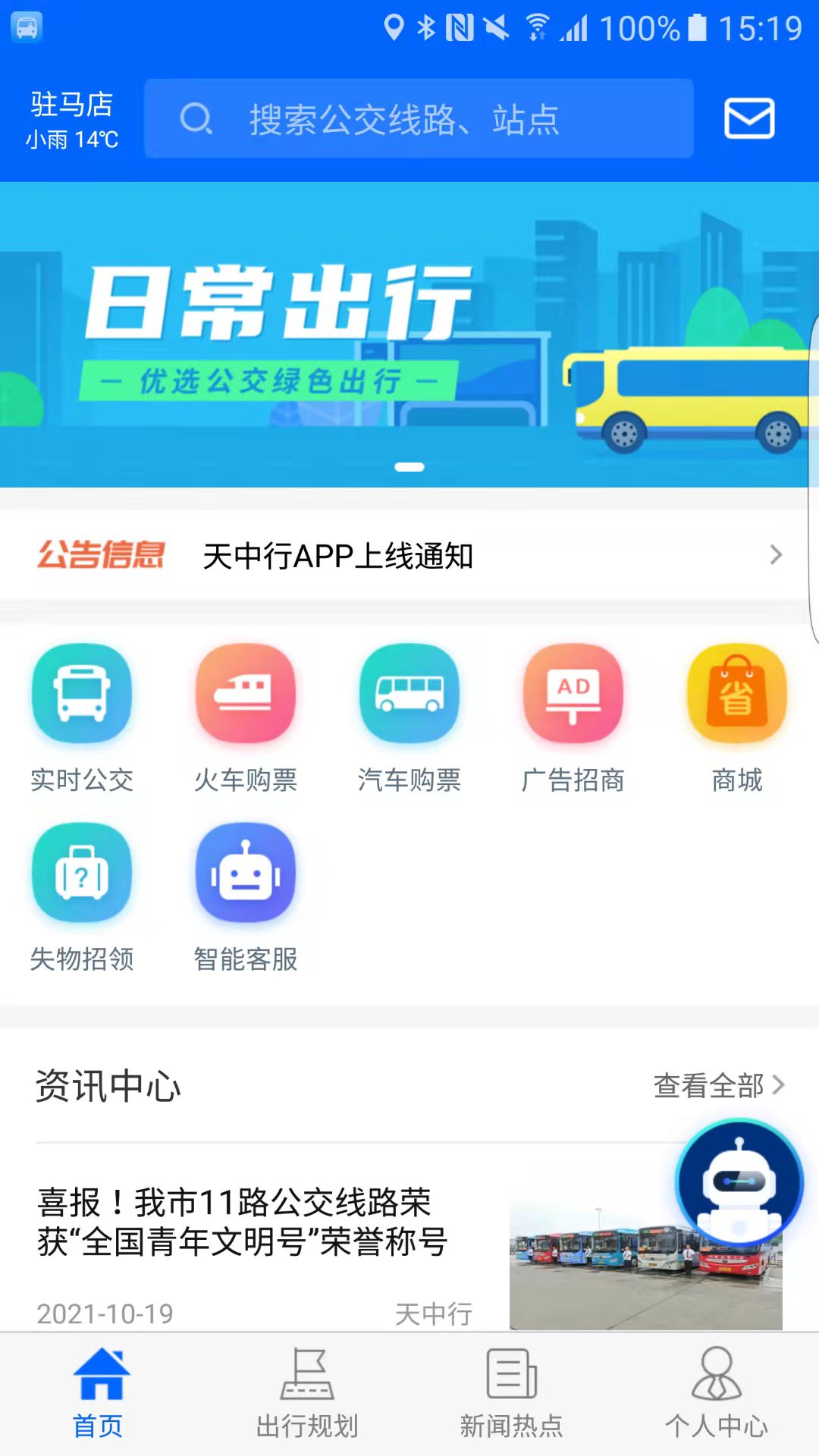Tap the search magnifier icon
The image size is (819, 1456).
(196, 119)
